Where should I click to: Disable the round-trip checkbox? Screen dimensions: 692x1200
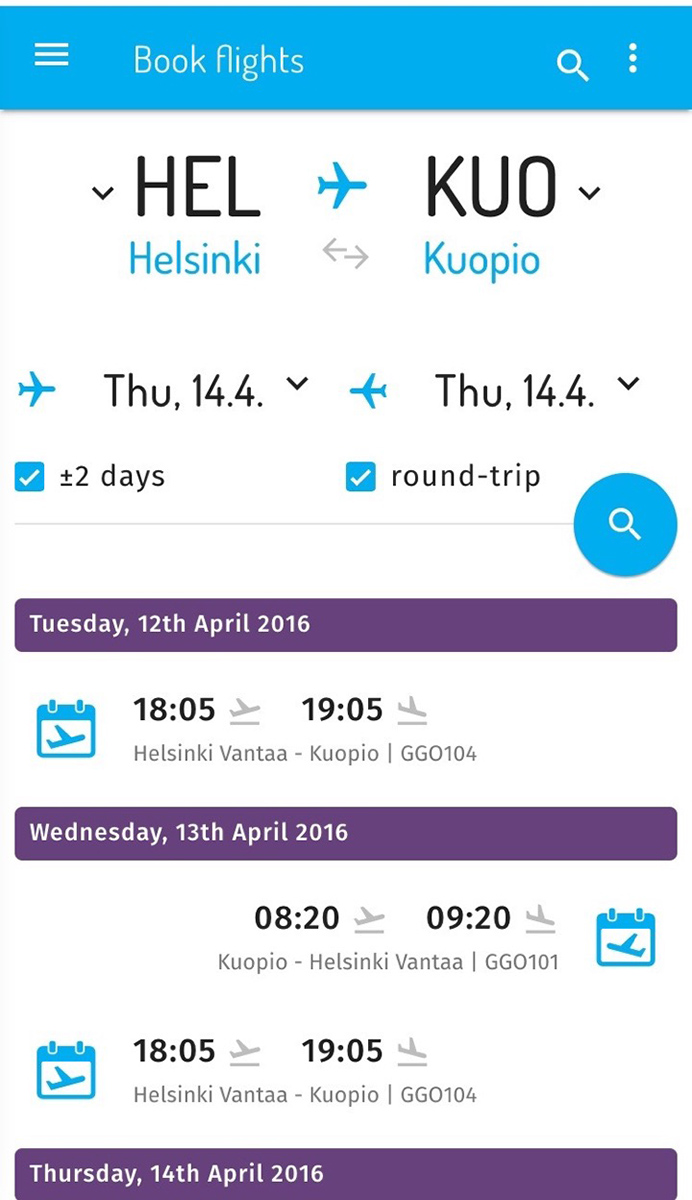point(360,477)
